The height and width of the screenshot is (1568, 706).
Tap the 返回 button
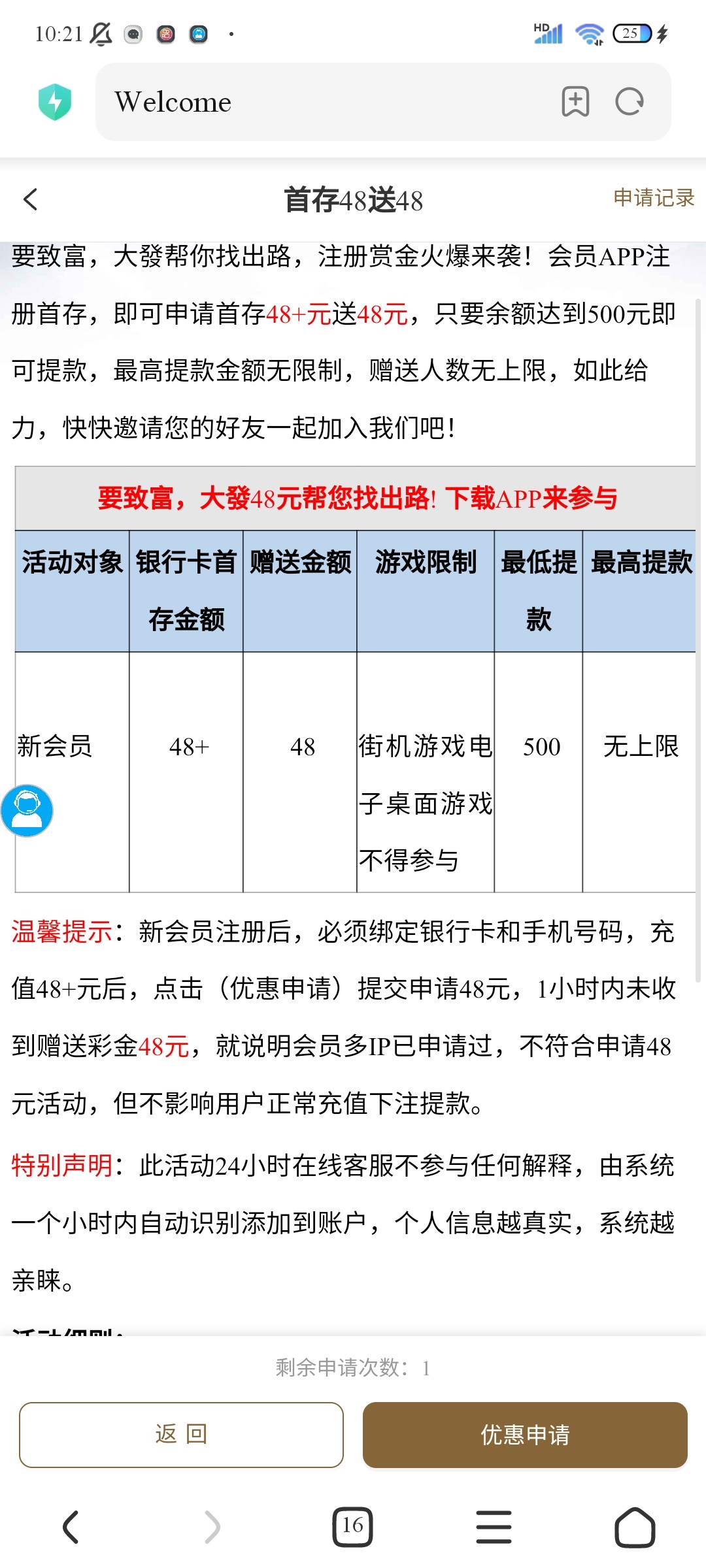(x=181, y=1434)
